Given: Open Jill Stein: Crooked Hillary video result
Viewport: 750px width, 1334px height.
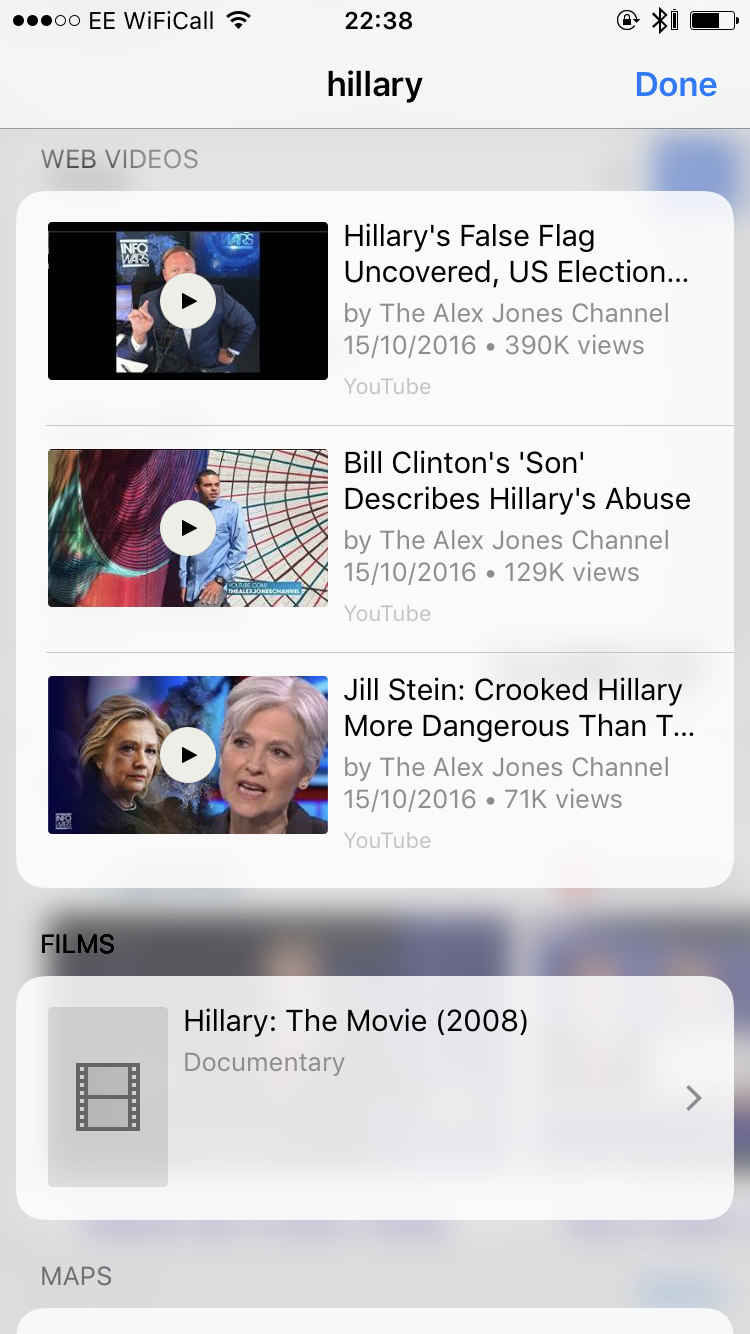Looking at the screenshot, I should pyautogui.click(x=375, y=766).
